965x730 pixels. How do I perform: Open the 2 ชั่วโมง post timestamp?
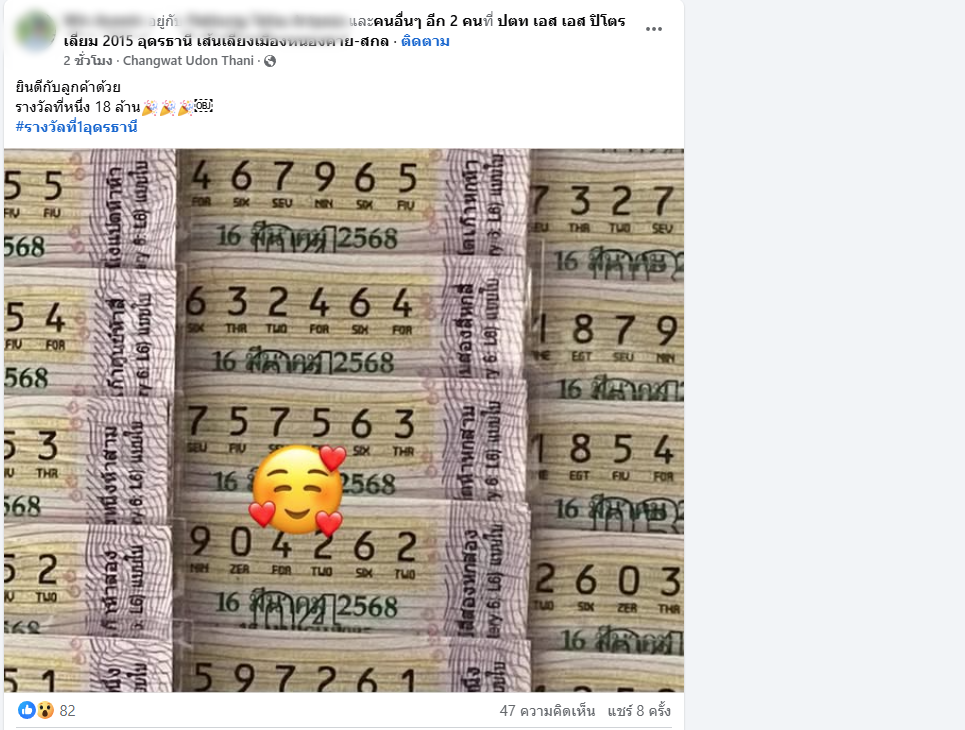(87, 61)
